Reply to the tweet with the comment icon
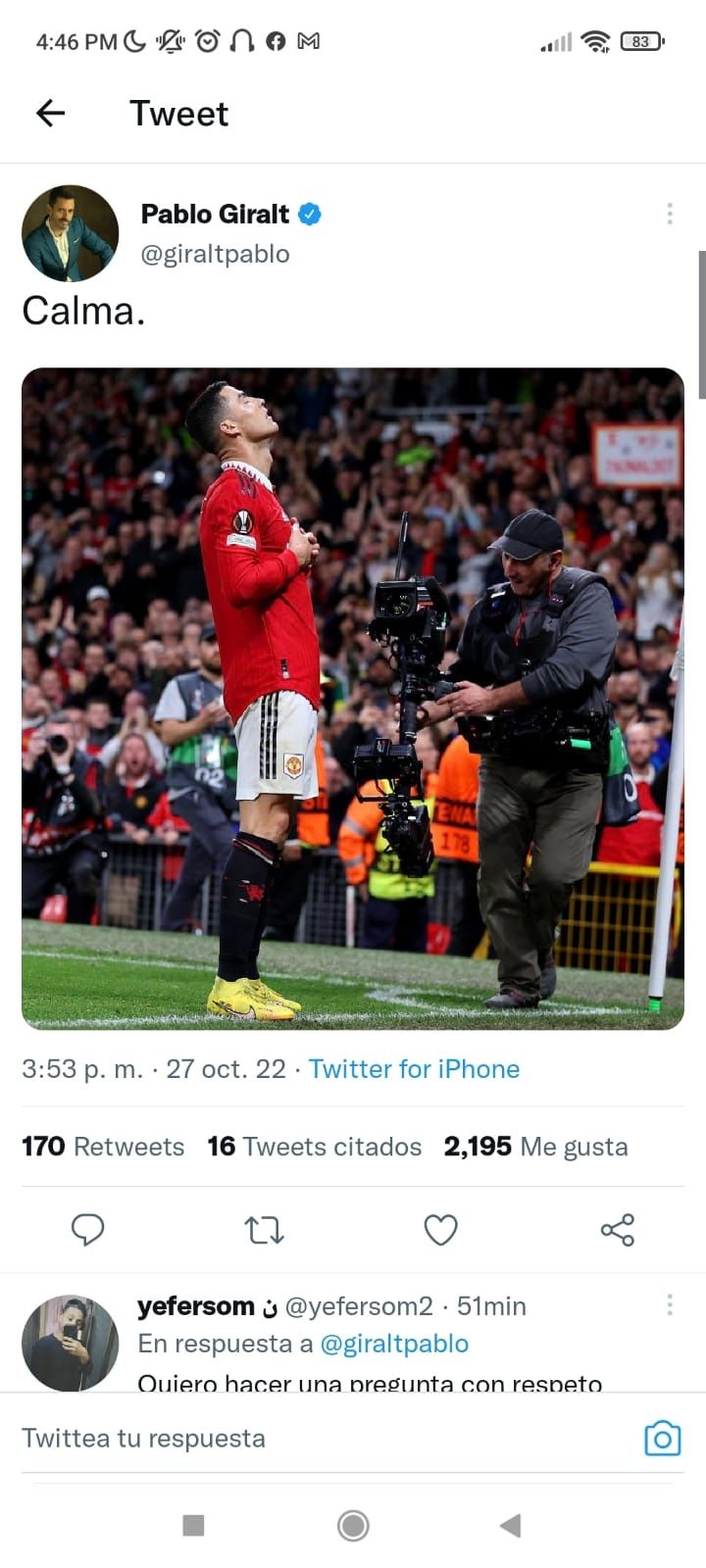The width and height of the screenshot is (706, 1568). [88, 1229]
